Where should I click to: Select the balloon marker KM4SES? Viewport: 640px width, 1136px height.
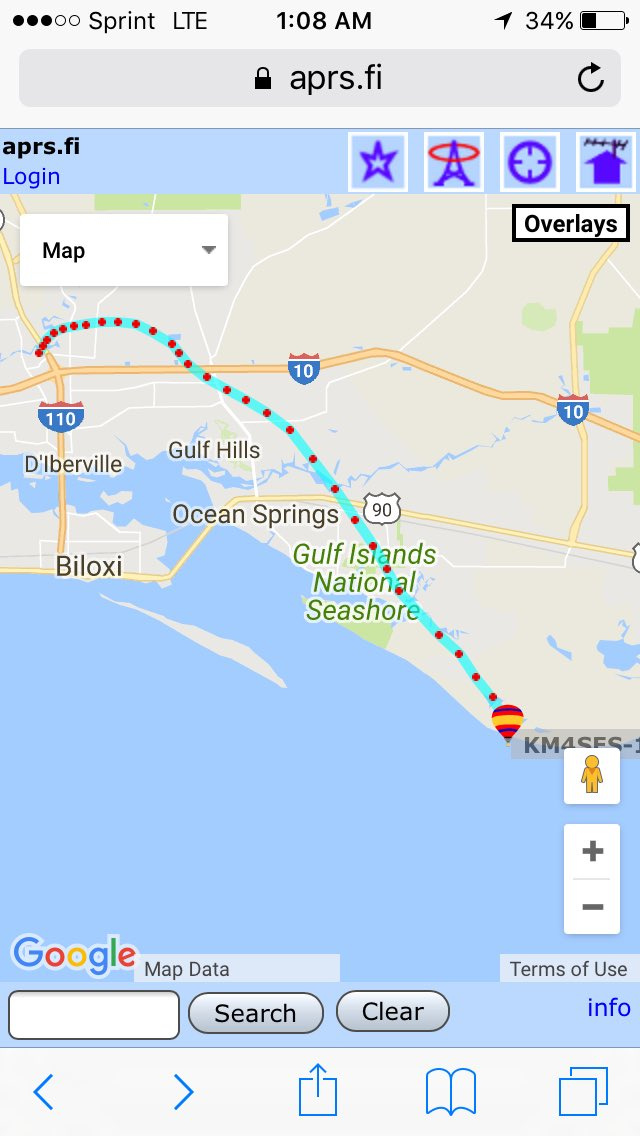click(x=507, y=722)
